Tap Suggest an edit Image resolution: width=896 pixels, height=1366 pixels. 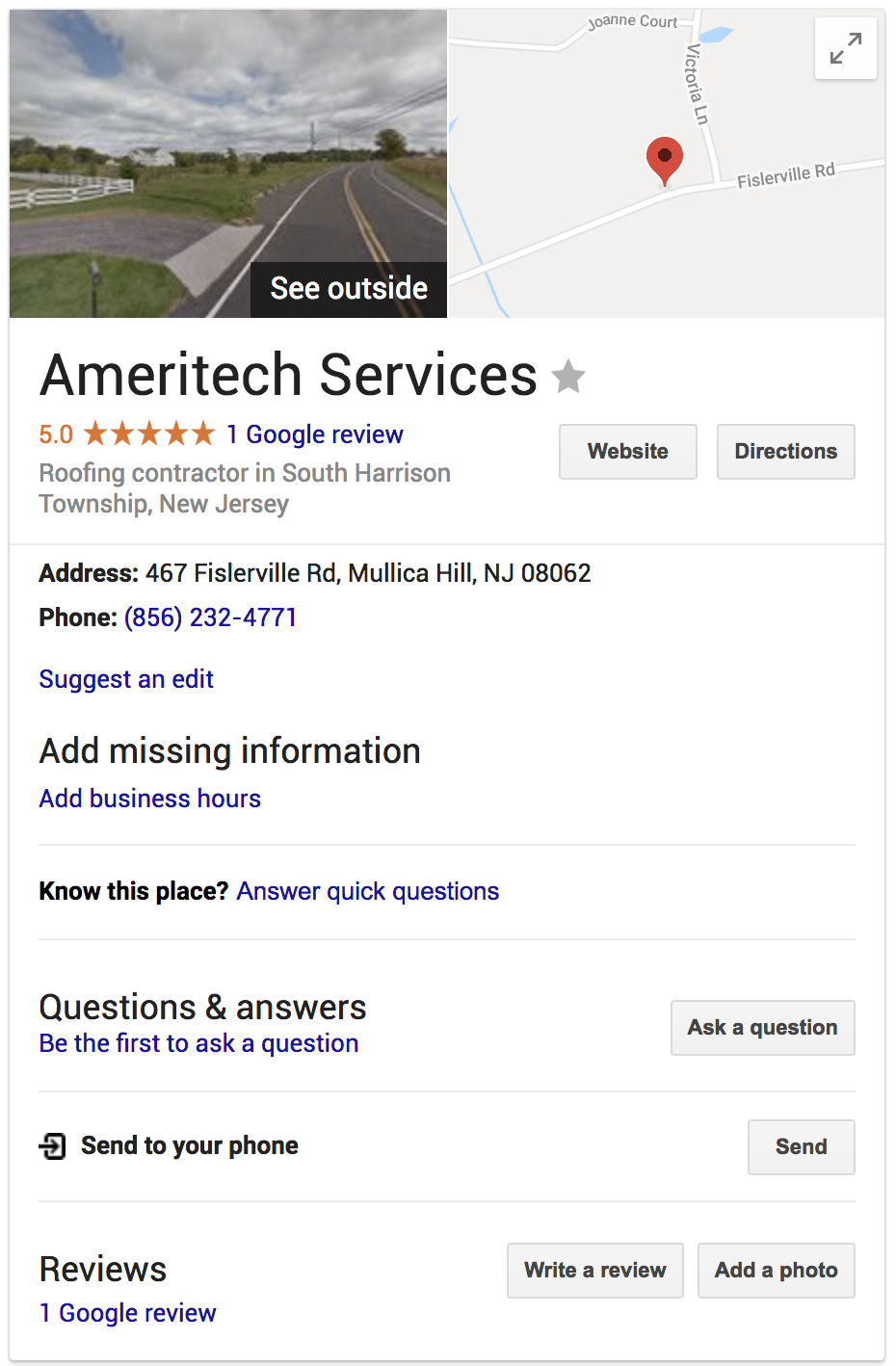coord(126,679)
